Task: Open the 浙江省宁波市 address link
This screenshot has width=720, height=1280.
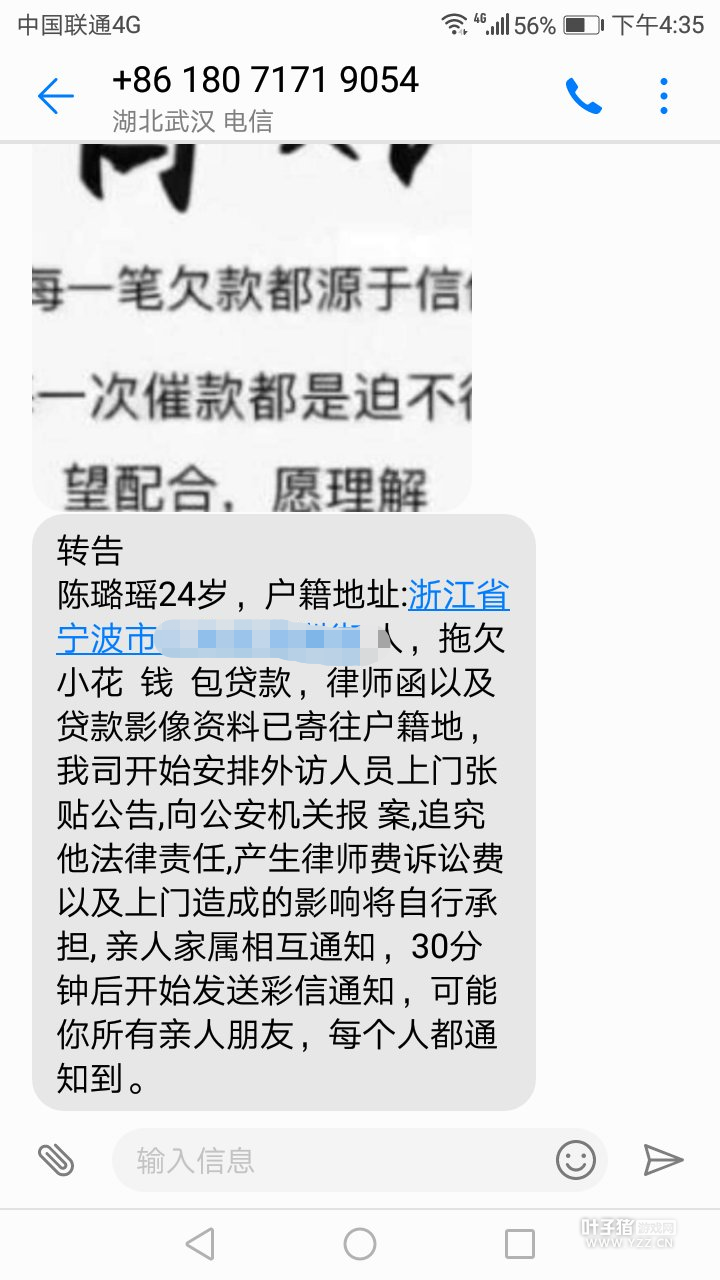Action: [458, 596]
